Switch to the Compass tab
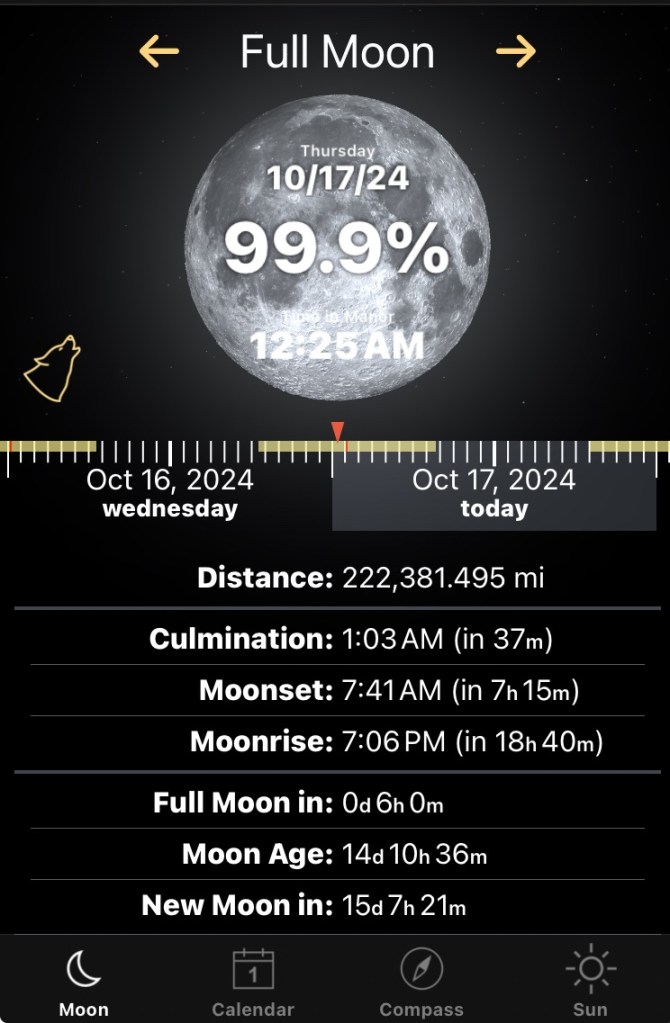670x1023 pixels. (x=421, y=982)
